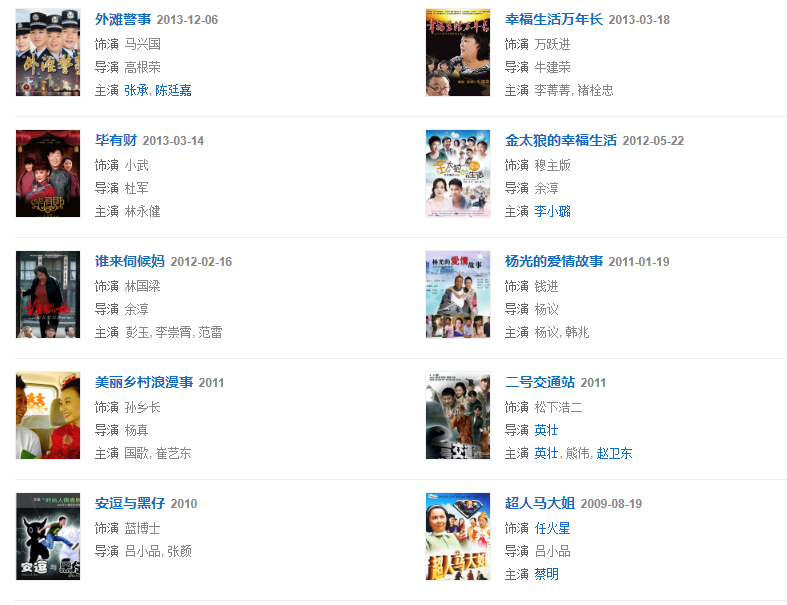Image resolution: width=787 pixels, height=605 pixels.
Task: Open actor 陈廷嘉's page
Action: point(173,90)
